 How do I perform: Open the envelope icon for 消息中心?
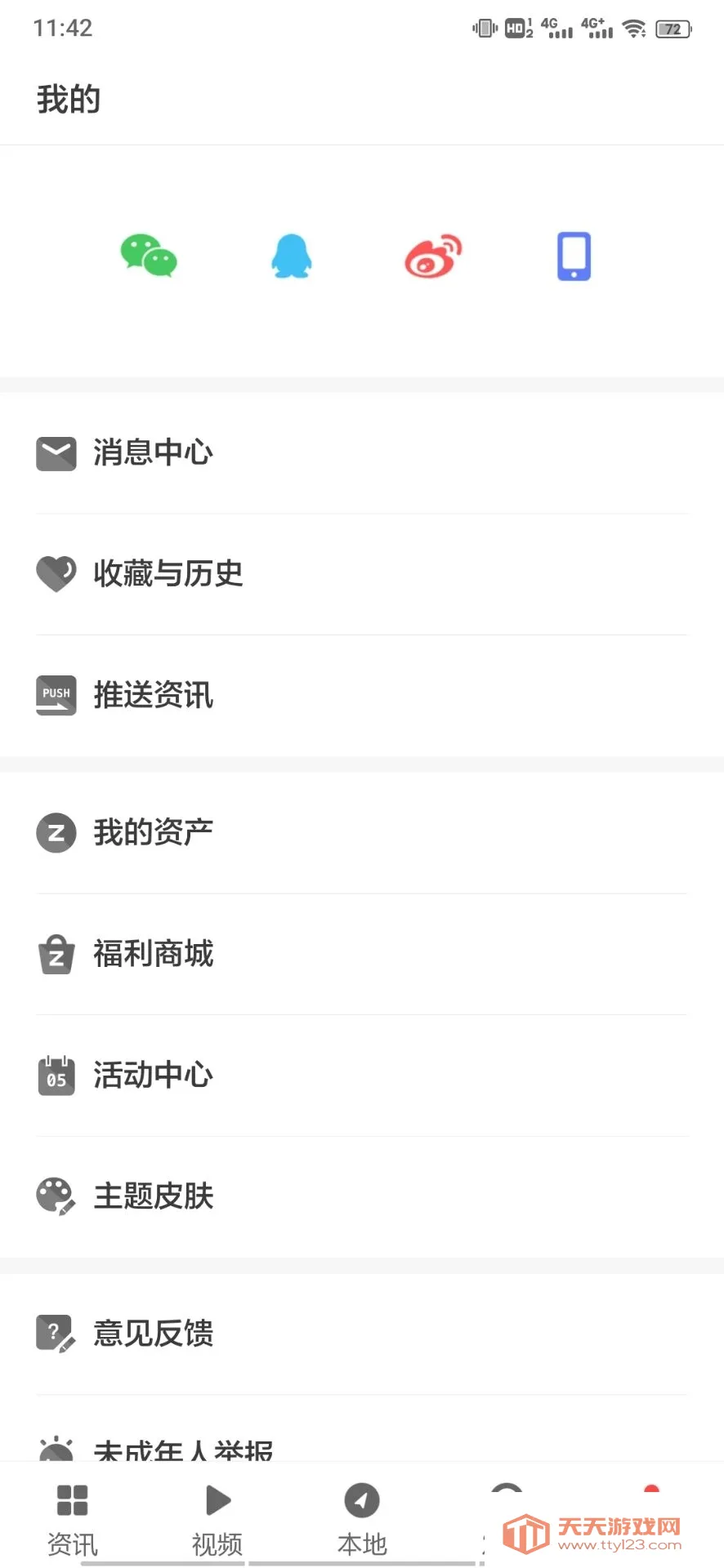[56, 453]
